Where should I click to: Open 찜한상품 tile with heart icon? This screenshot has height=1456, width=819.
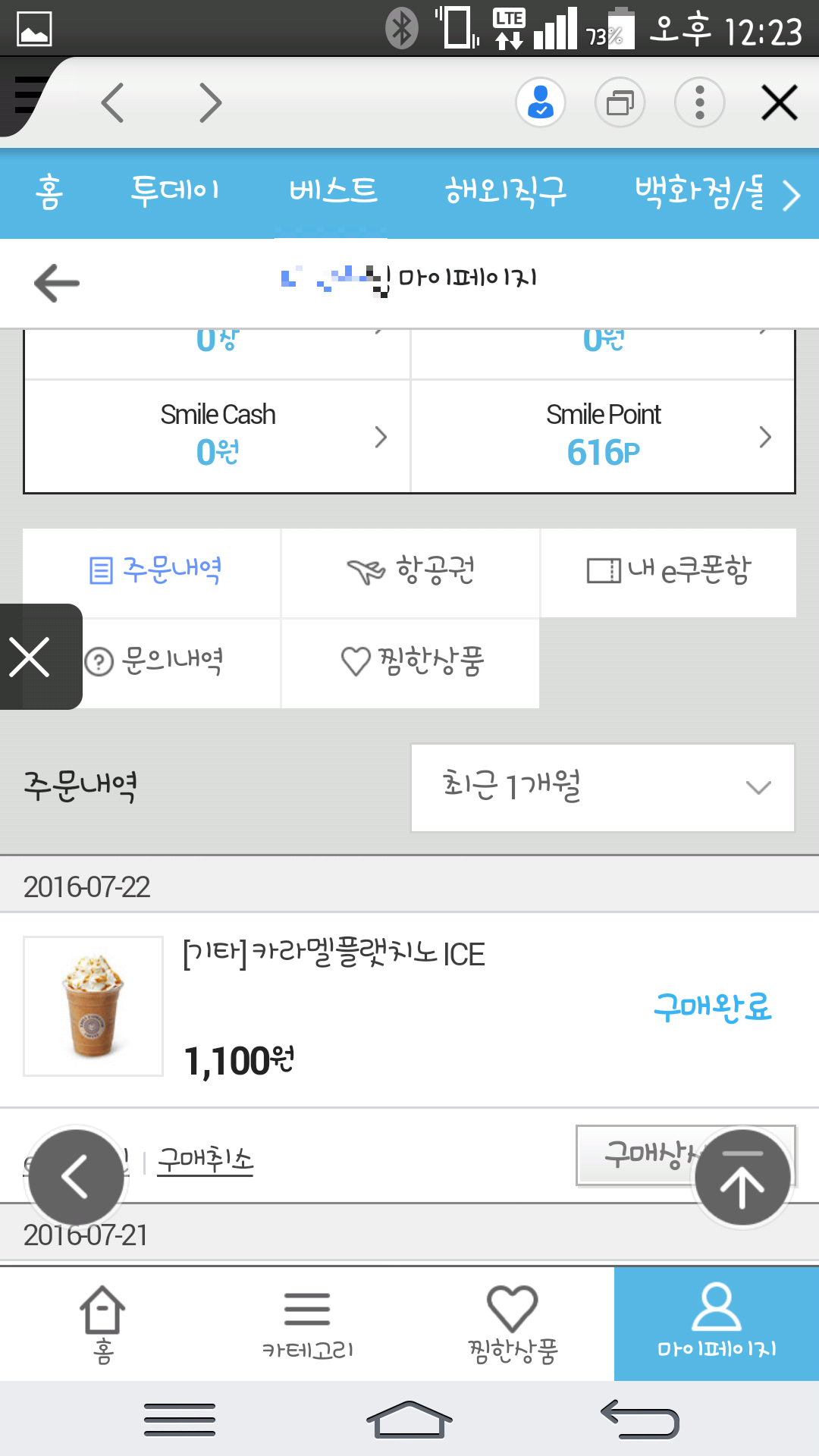(410, 661)
